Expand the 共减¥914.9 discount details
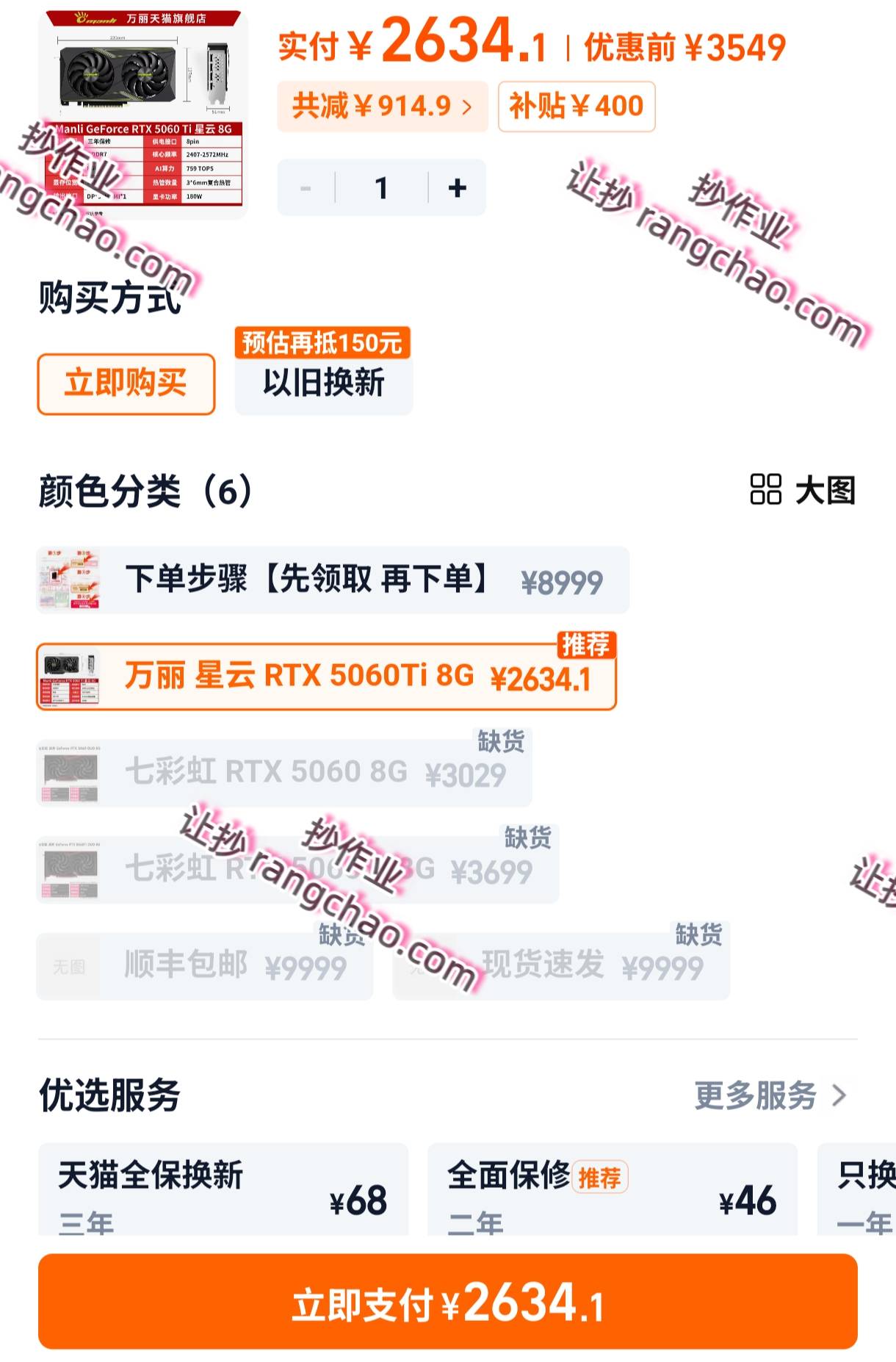 click(x=382, y=107)
